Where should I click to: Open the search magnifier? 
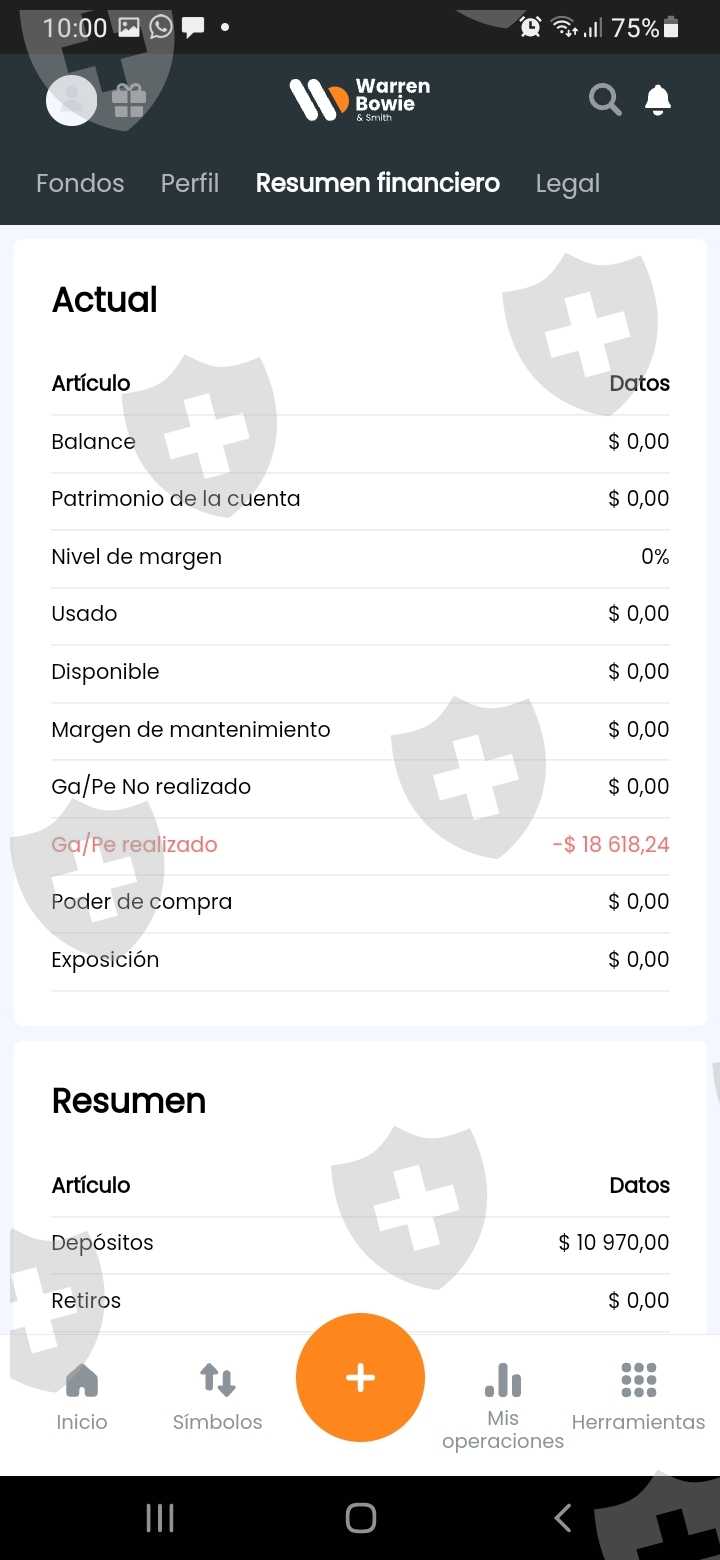[605, 100]
